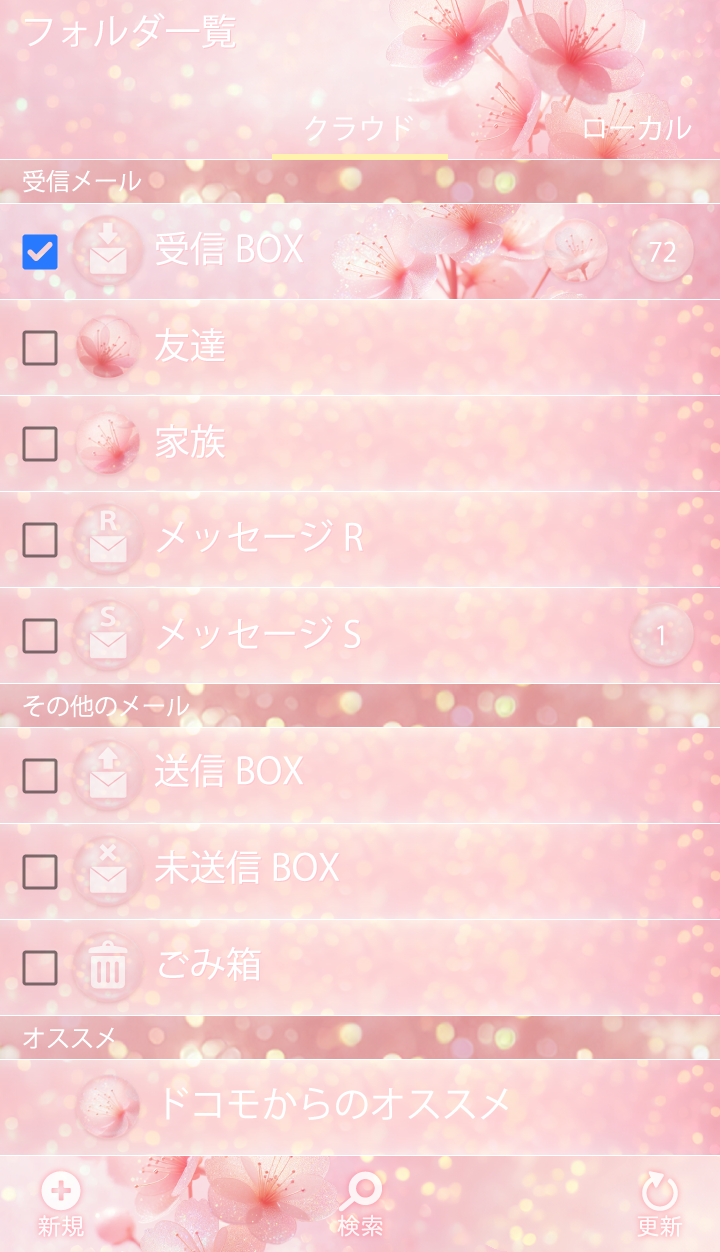Tick the 友達 folder checkbox
This screenshot has width=720, height=1252.
pos(40,348)
